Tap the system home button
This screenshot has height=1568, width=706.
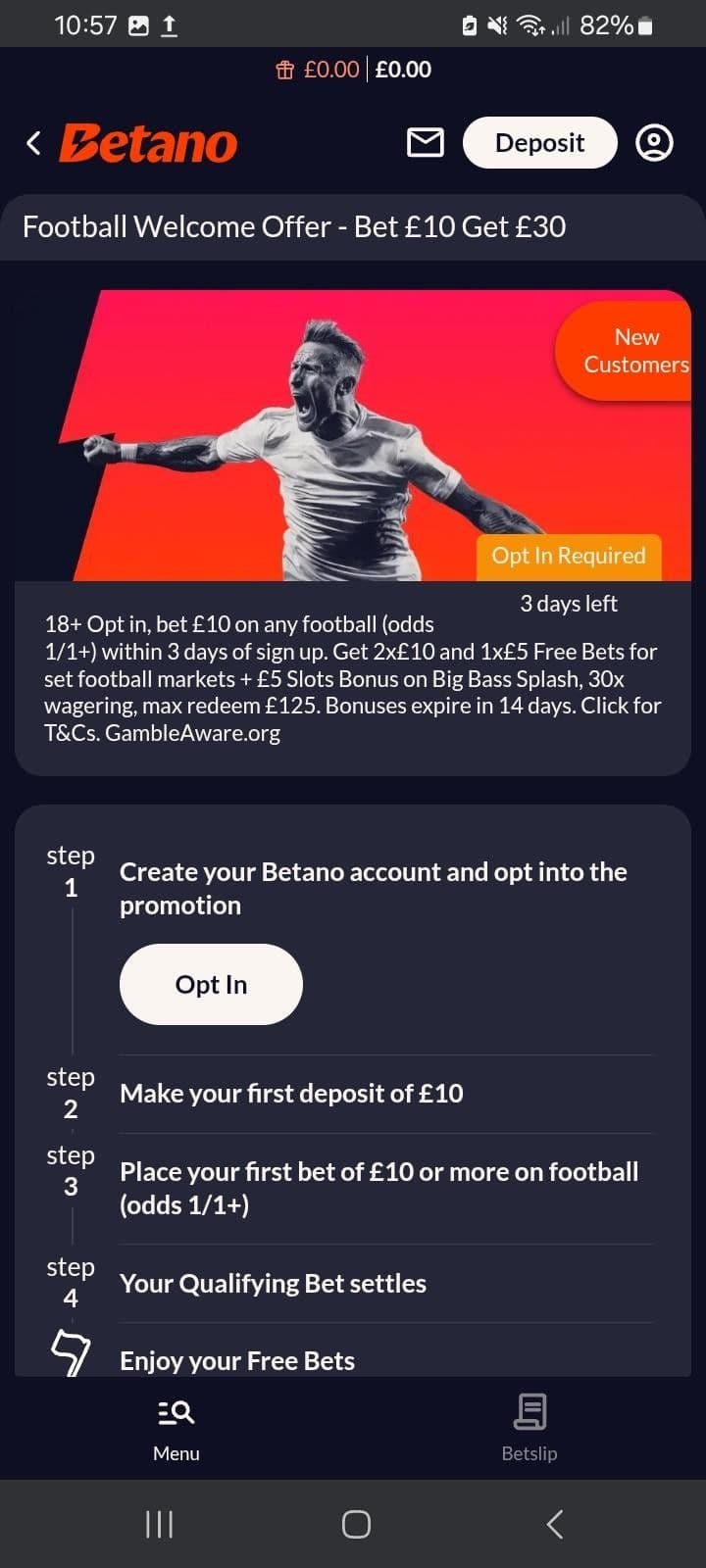(355, 1524)
